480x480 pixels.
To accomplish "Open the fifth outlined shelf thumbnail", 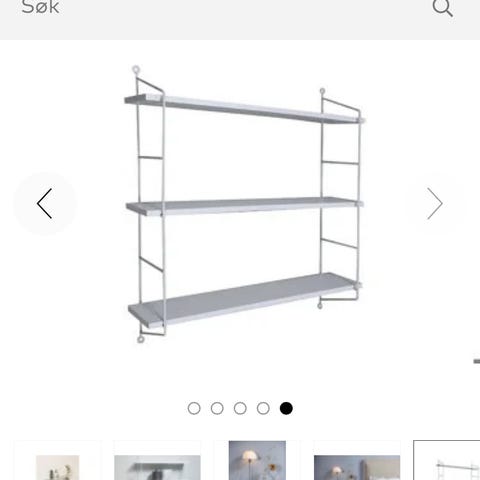I will pos(447,461).
